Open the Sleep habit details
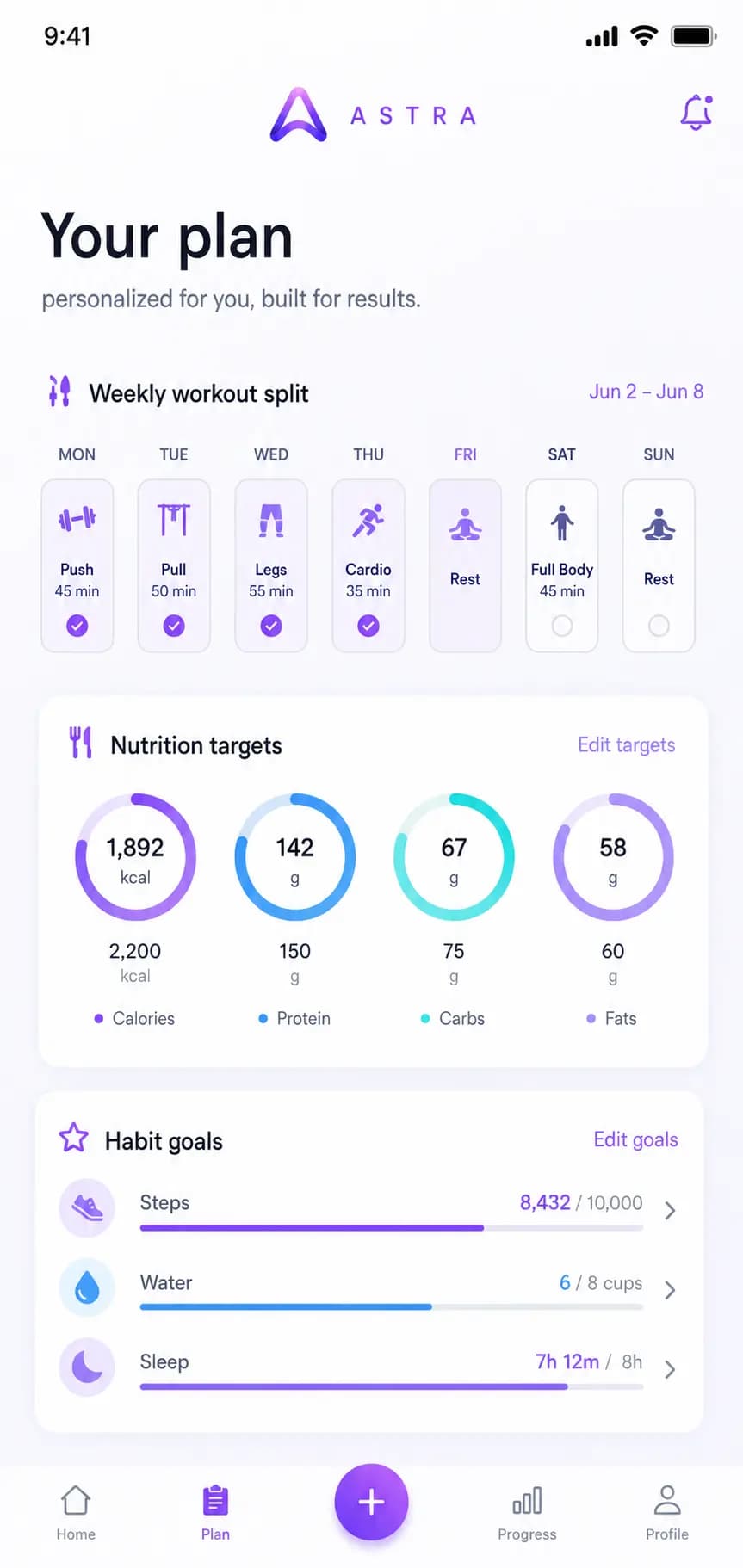Image resolution: width=743 pixels, height=1568 pixels. click(368, 1367)
